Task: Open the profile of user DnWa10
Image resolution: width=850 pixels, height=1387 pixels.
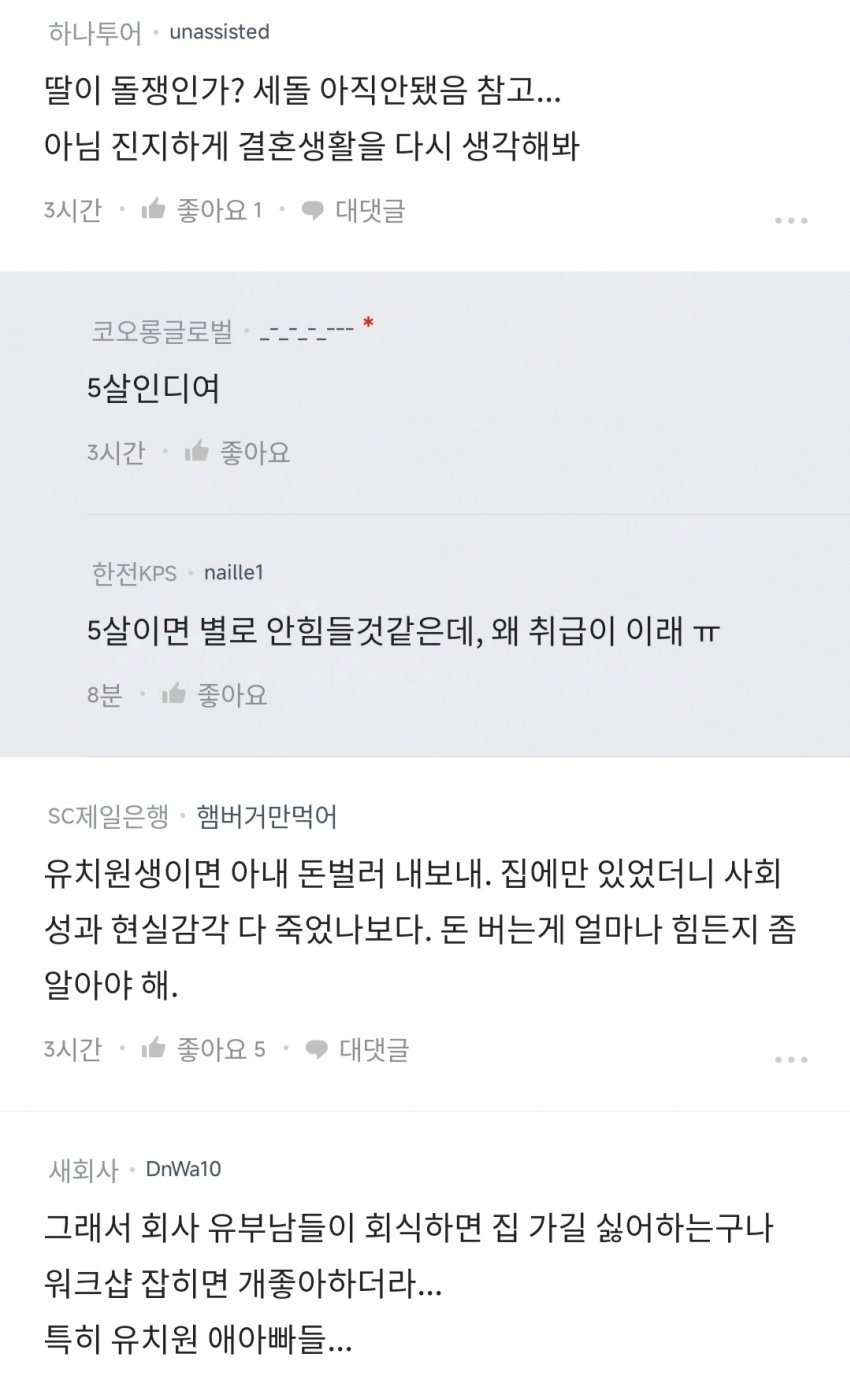Action: [183, 1169]
